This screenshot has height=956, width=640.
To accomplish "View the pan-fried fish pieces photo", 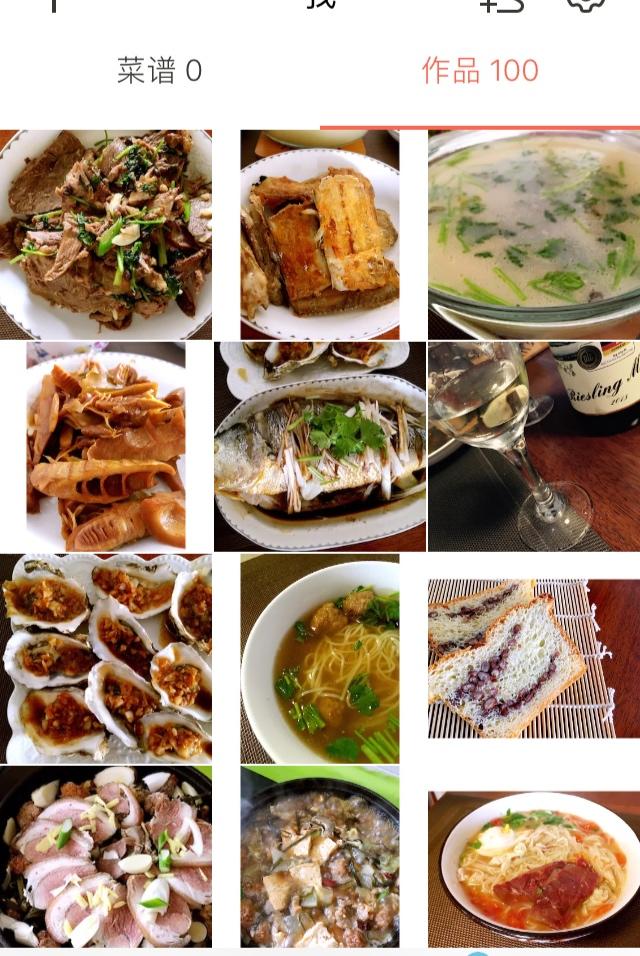I will pos(320,235).
